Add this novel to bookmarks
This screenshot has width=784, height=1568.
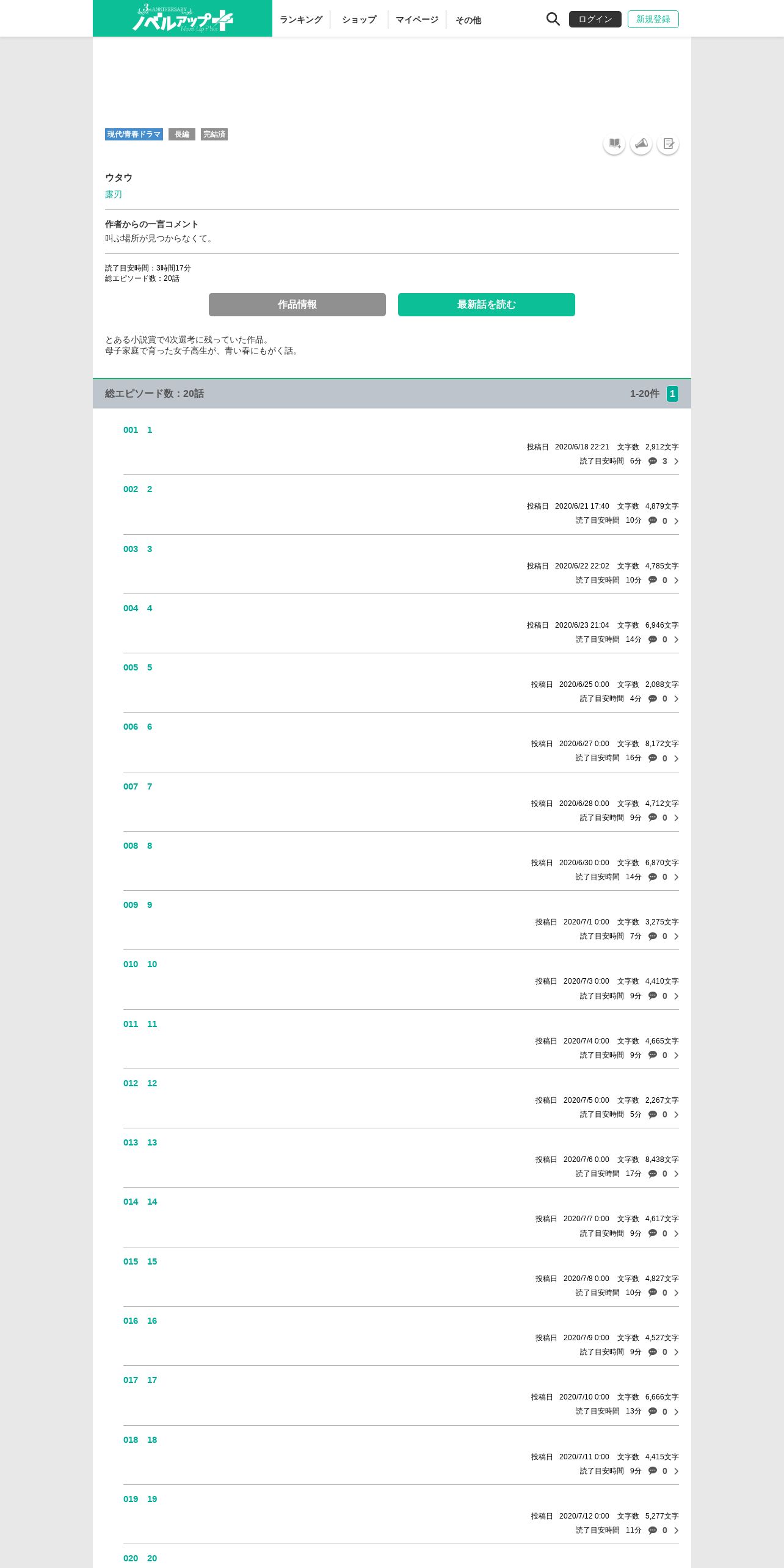coord(614,144)
